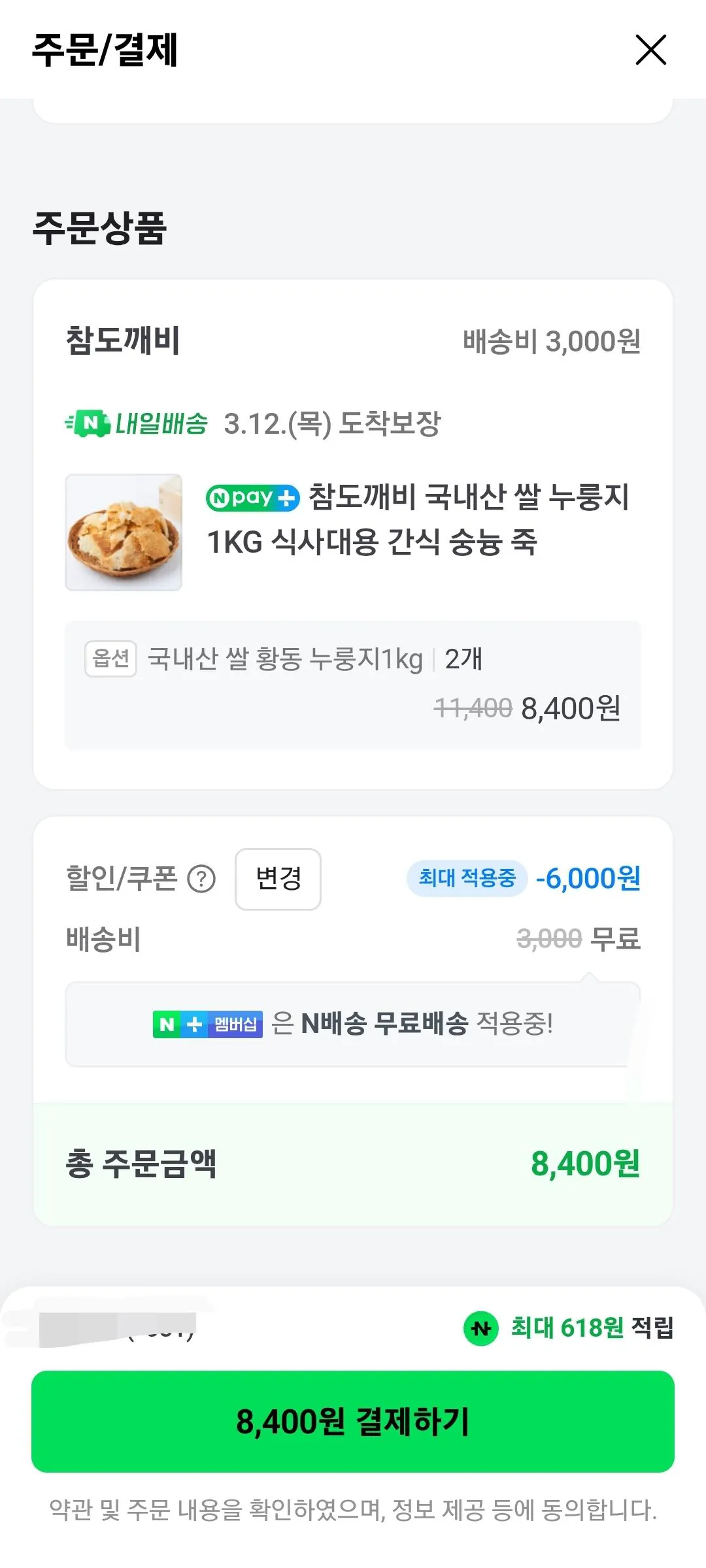Viewport: 706px width, 1568px height.
Task: Click the green N icon in 내일배송 label
Action: pyautogui.click(x=92, y=423)
